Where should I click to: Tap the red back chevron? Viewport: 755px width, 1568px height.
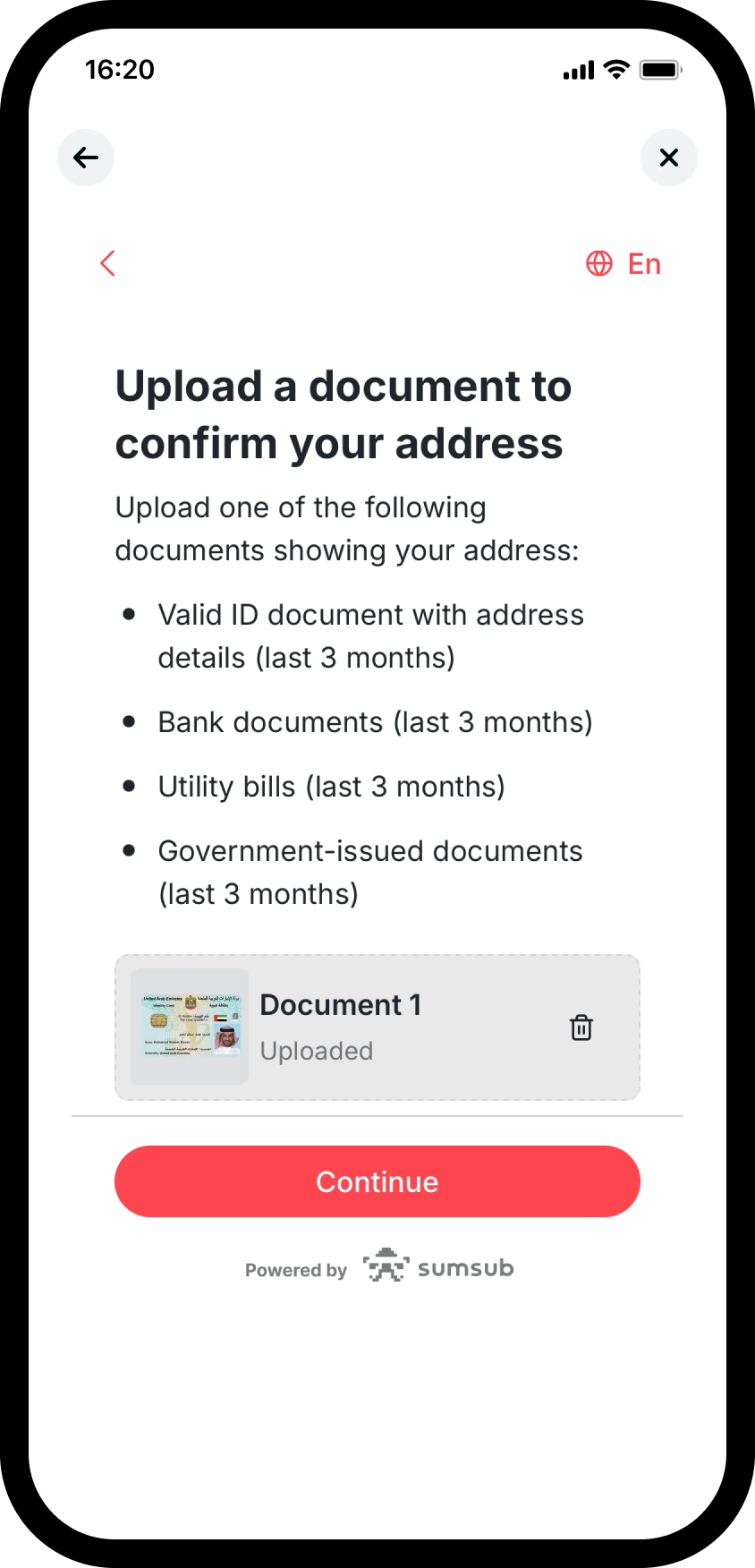click(x=107, y=263)
